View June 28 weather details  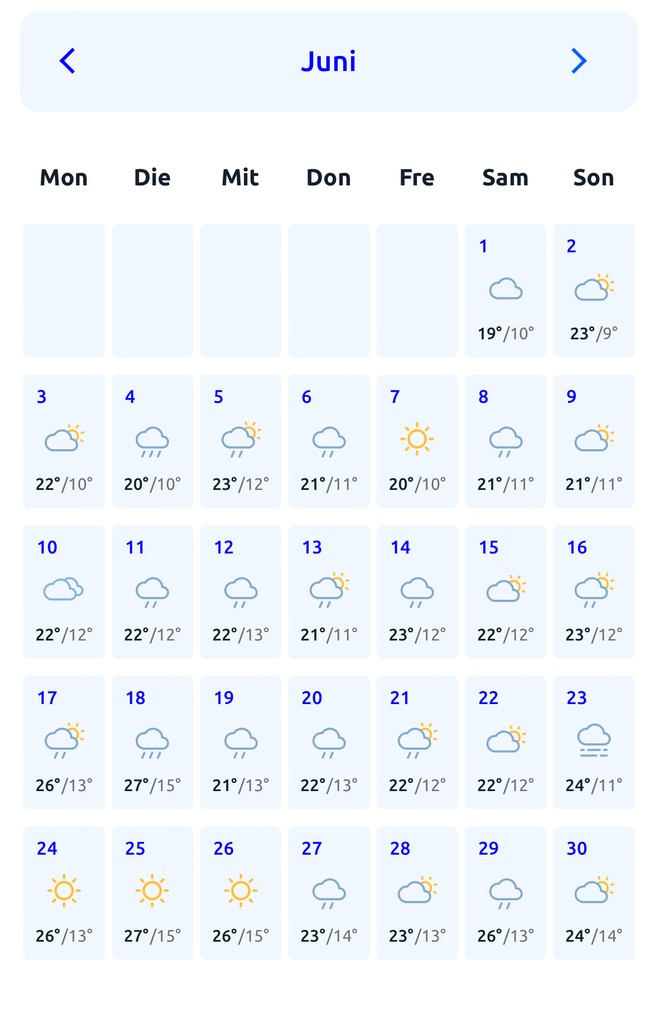416,893
